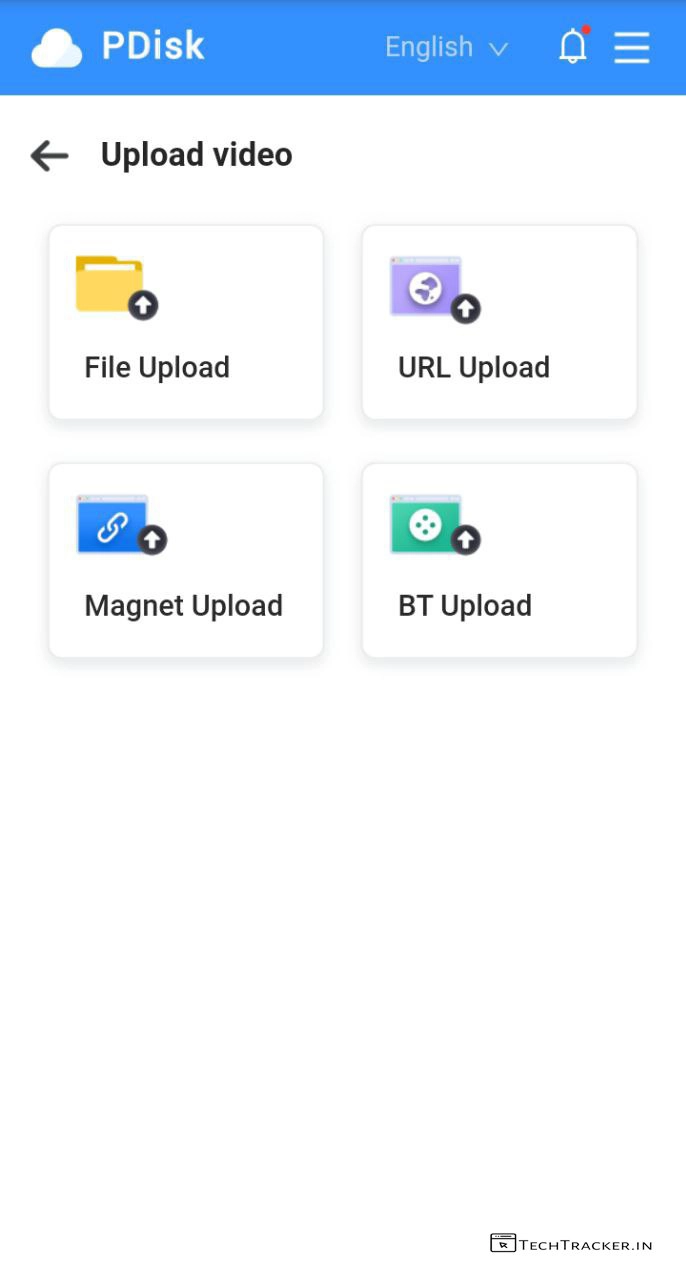Open the language dropdown showing English
Viewport: 686px width, 1280px height.
tap(446, 47)
